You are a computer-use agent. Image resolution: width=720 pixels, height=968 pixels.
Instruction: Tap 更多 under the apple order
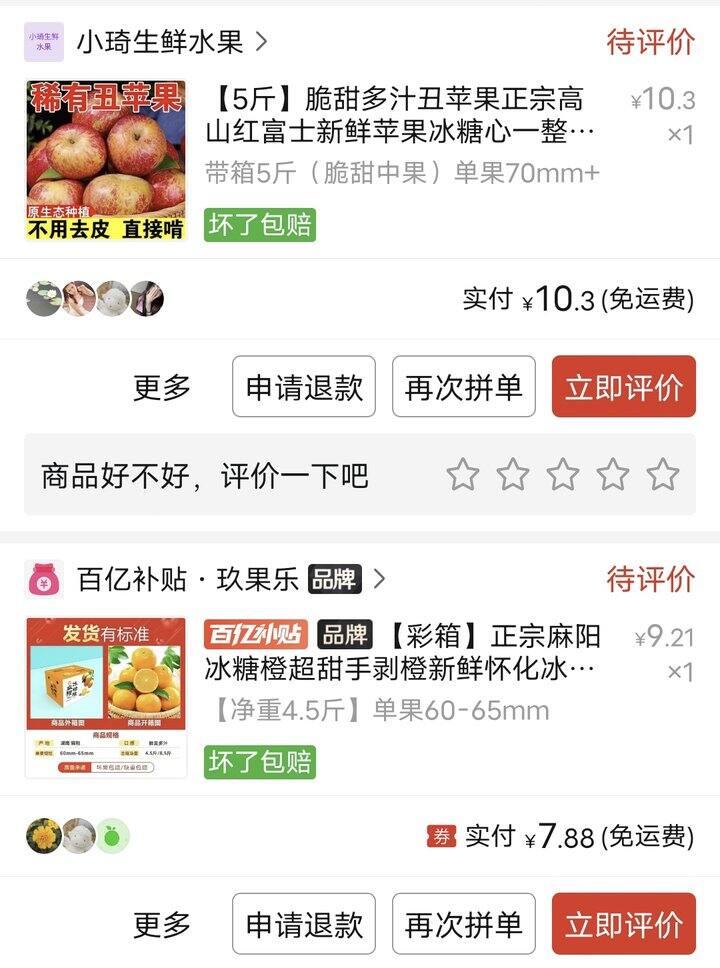coord(162,387)
